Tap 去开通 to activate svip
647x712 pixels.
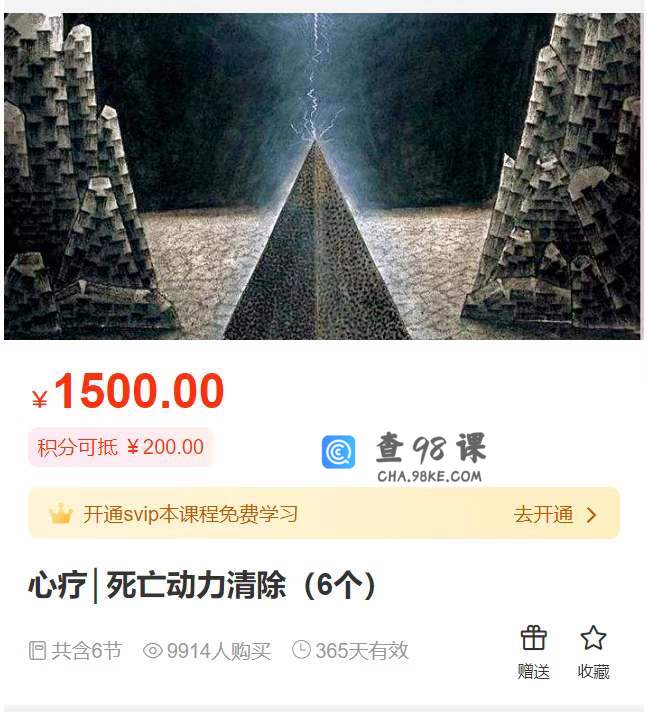pyautogui.click(x=554, y=515)
